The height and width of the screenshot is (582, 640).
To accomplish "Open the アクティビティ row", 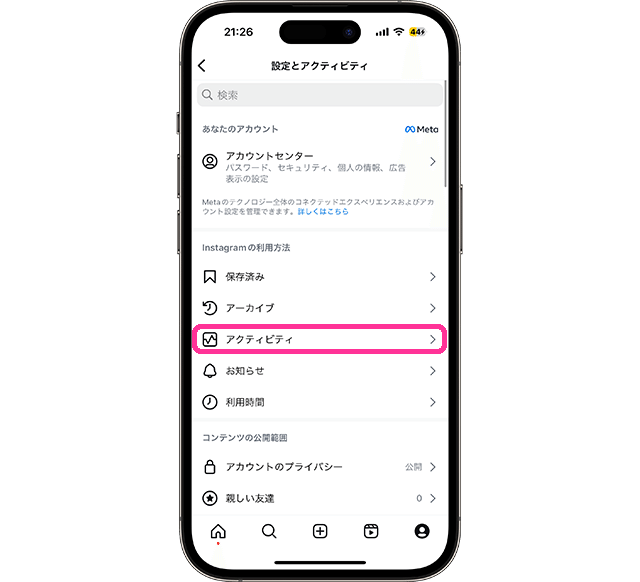I will 319,340.
